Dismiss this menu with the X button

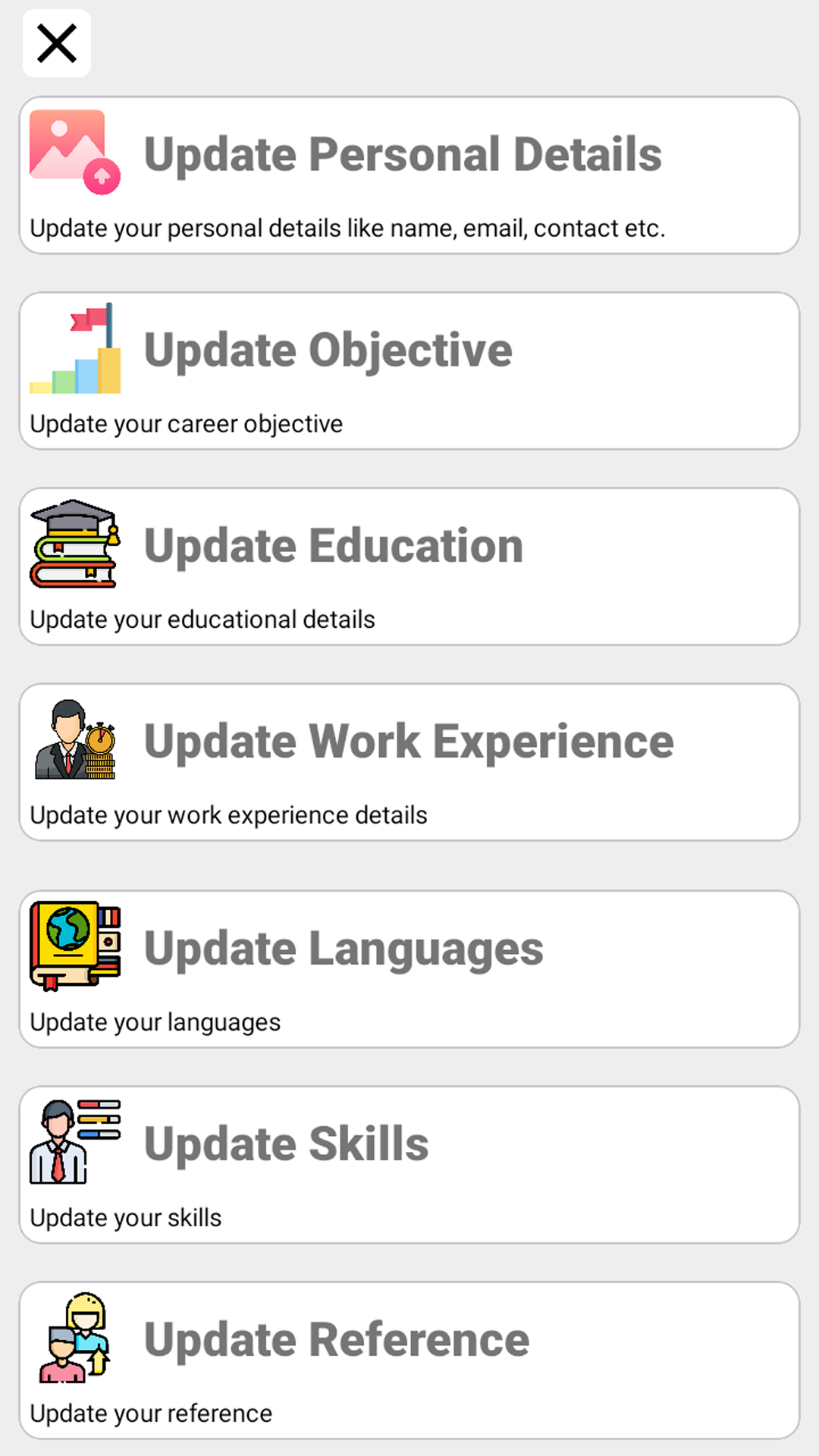57,43
